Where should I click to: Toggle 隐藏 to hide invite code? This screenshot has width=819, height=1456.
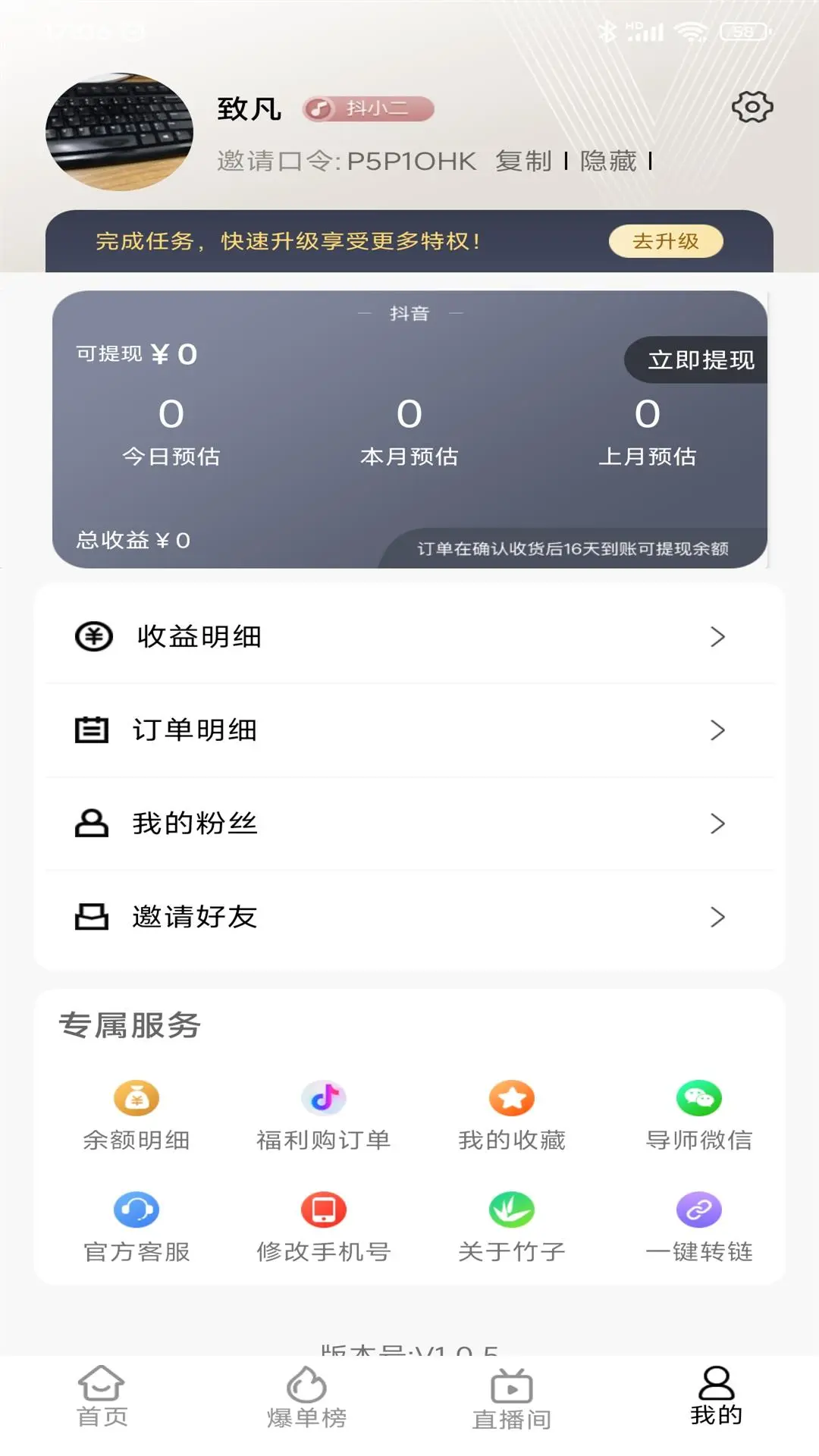[609, 161]
